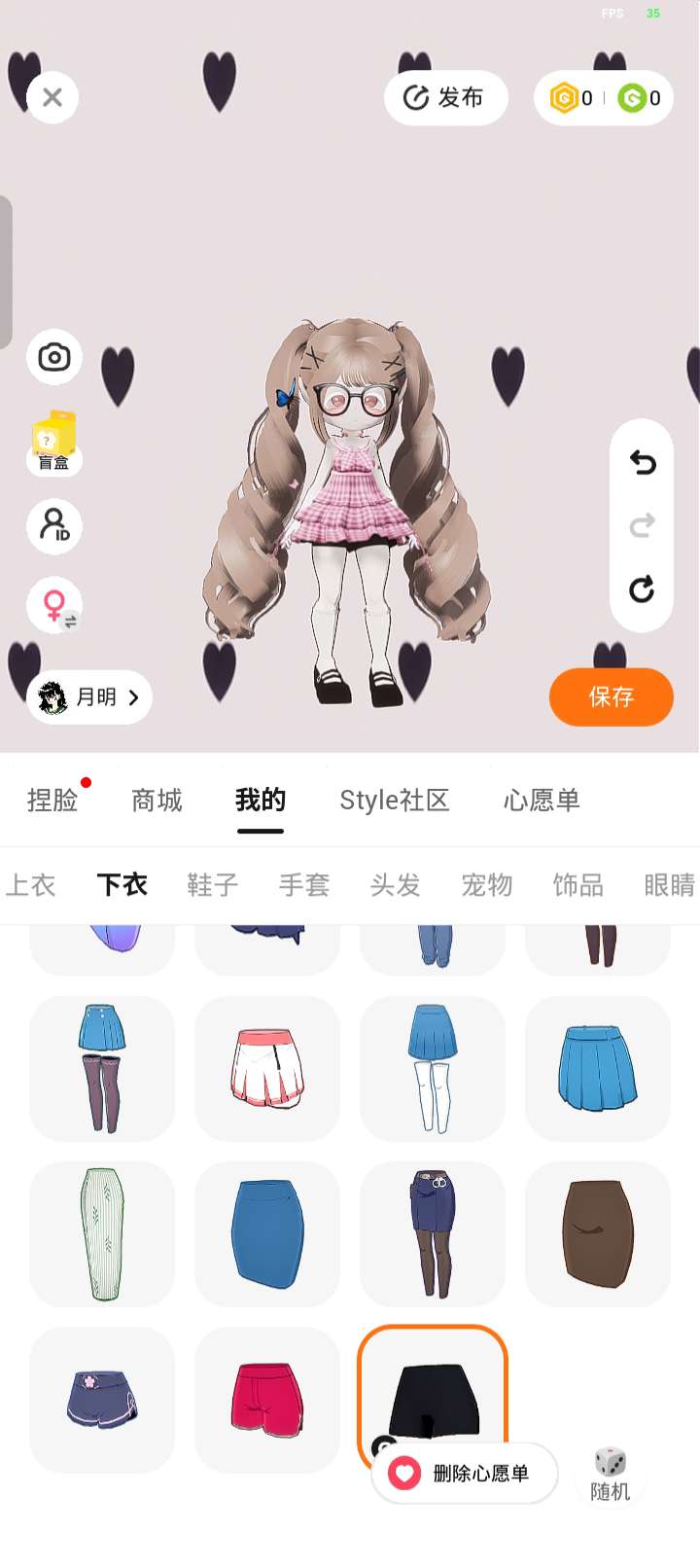Switch to the 捏脸 tab
The image size is (700, 1568).
click(52, 801)
